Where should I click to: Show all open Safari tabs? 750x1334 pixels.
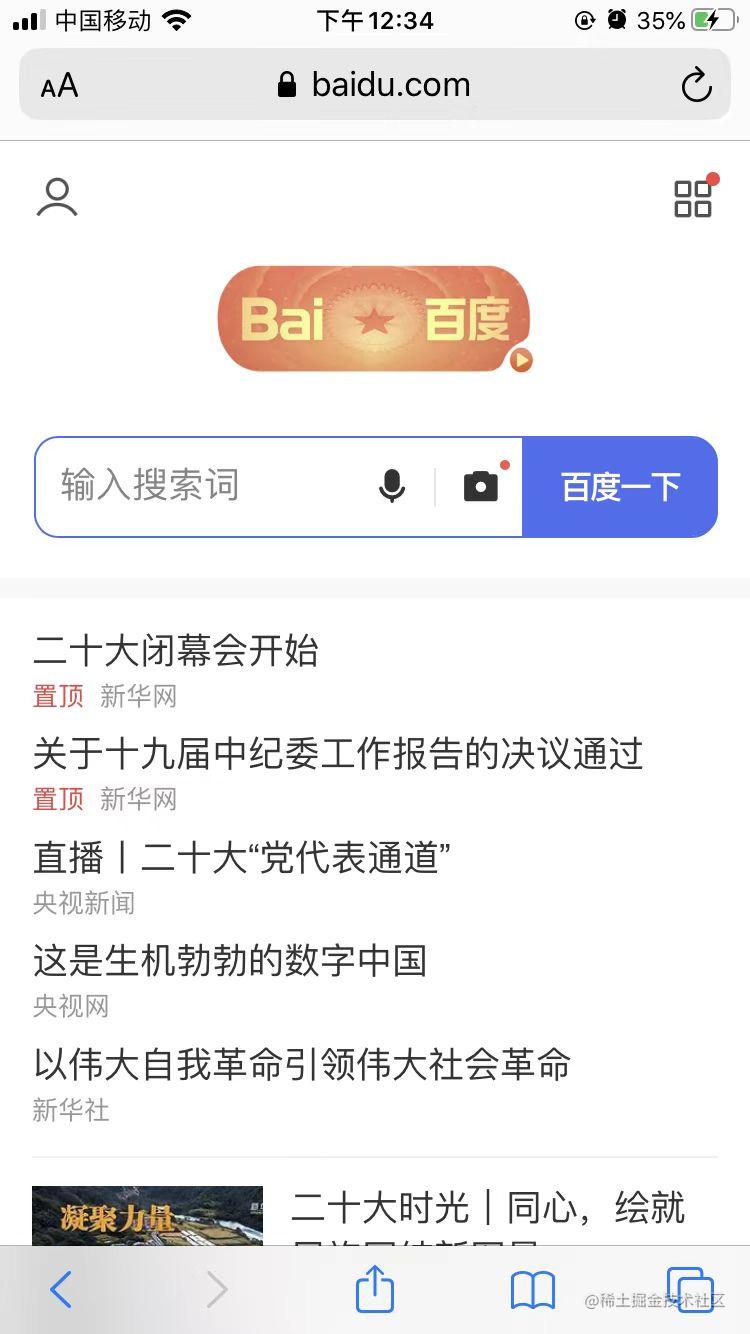[x=690, y=1290]
